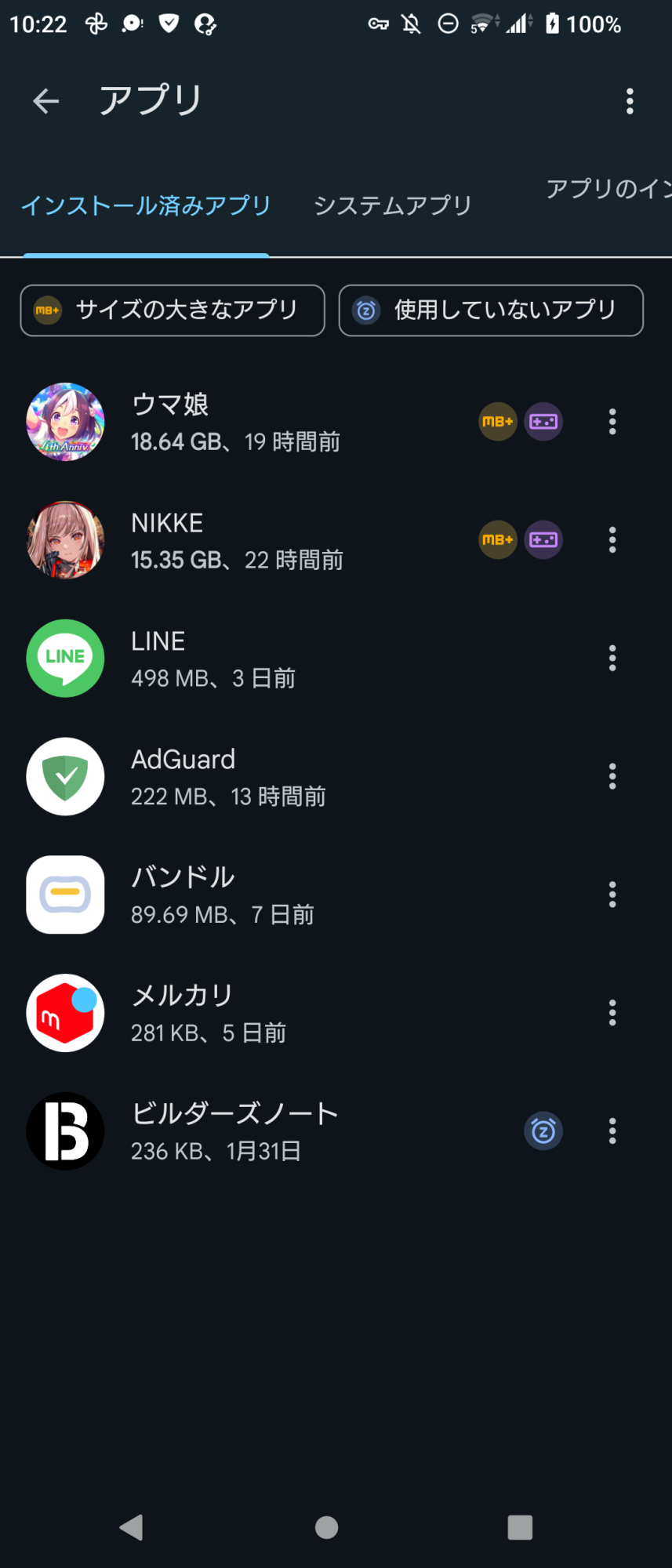Open more options for バンドル
Screen dimensions: 672x1568
point(612,895)
